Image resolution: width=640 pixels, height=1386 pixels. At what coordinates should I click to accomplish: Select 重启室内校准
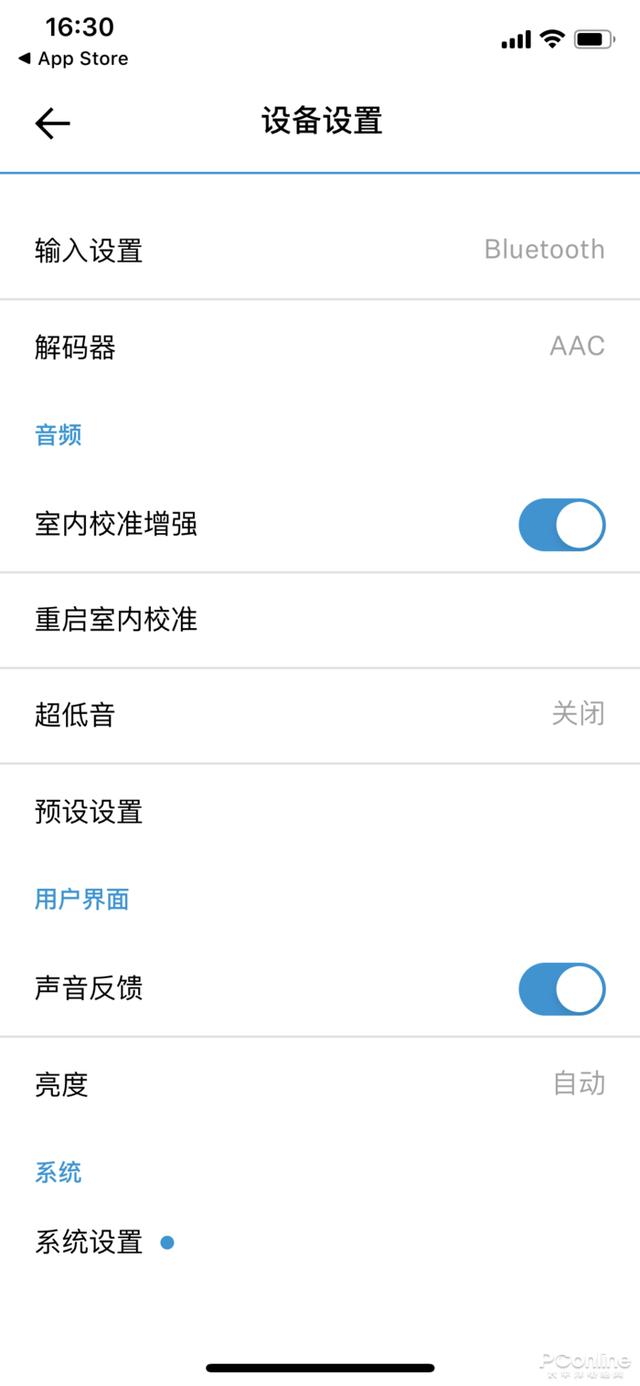coord(320,620)
